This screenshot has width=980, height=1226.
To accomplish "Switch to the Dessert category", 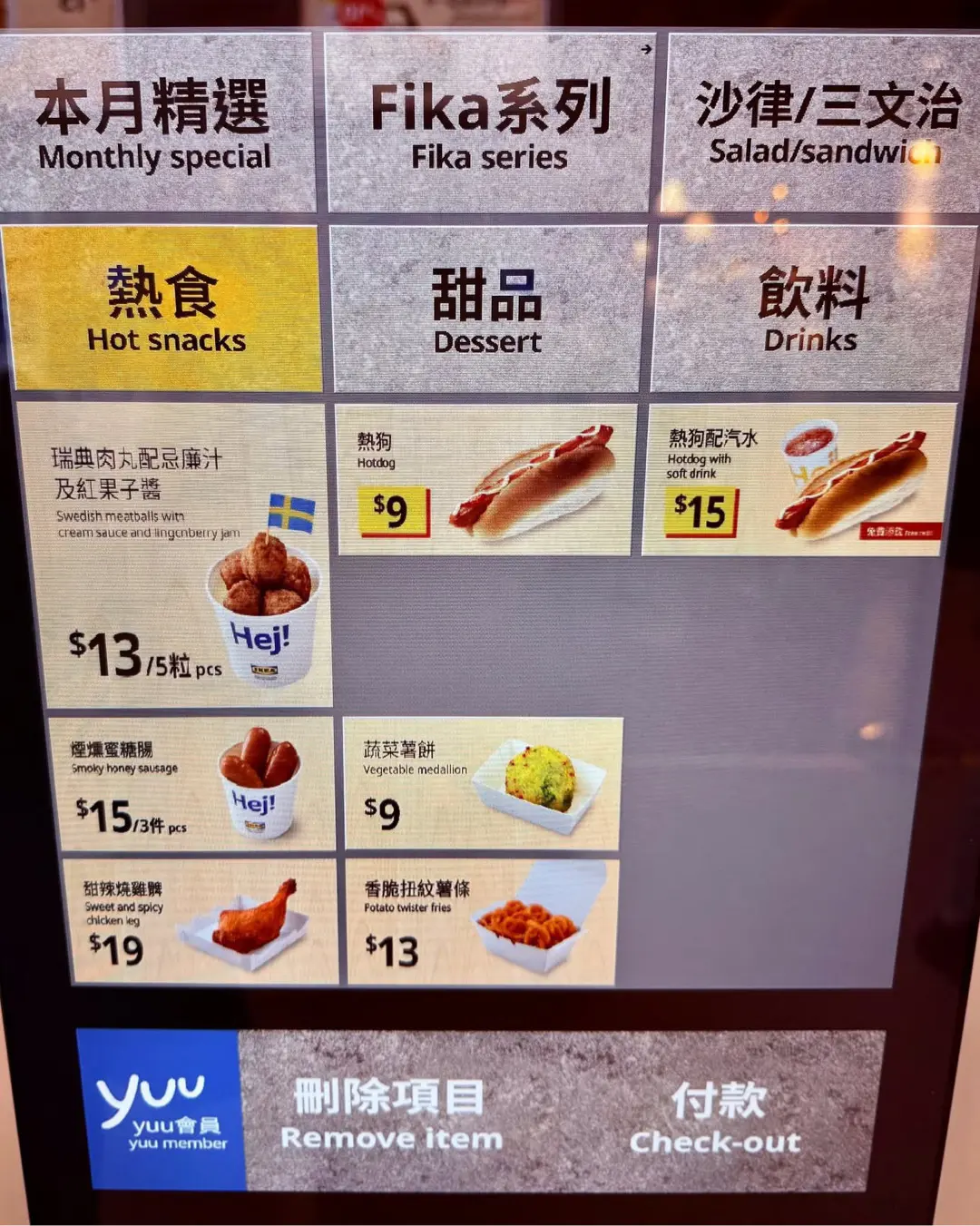I will click(x=487, y=310).
